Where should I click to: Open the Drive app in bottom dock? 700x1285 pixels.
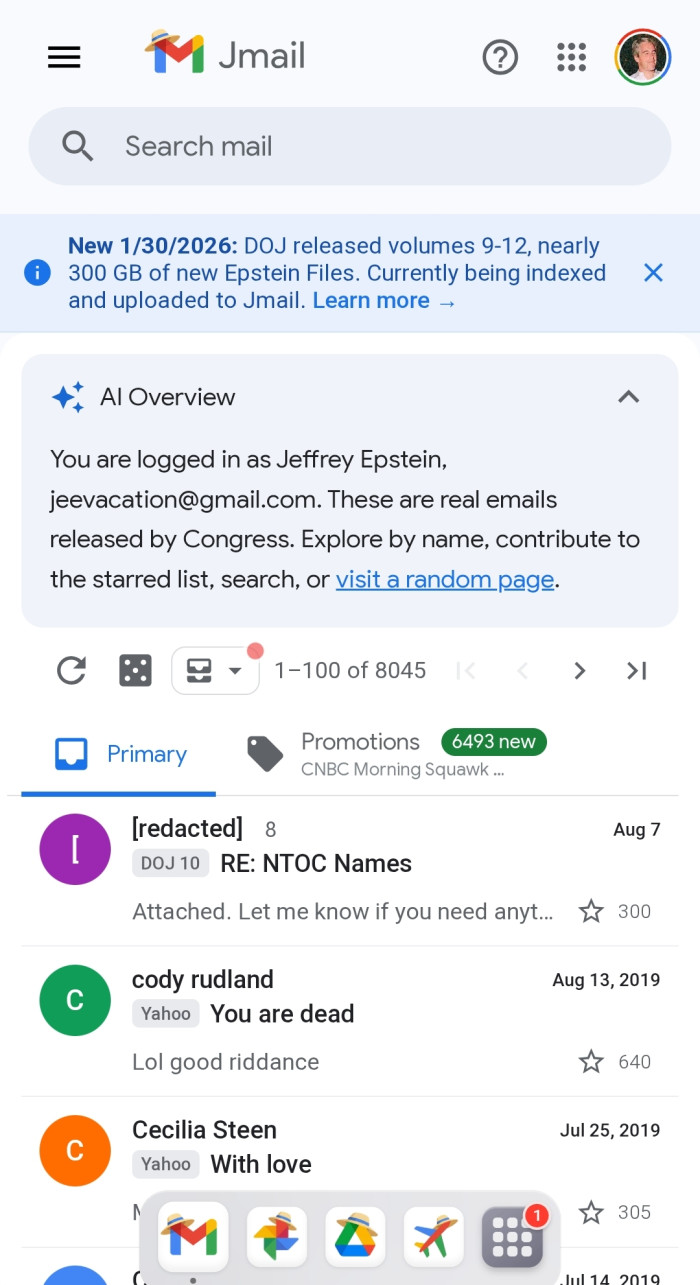(x=355, y=1236)
